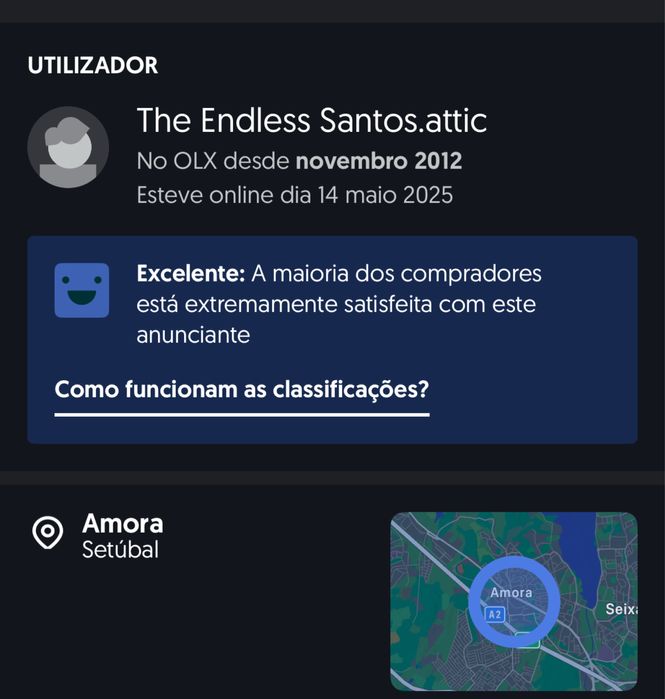Open "Como funcionam as classificações?" link

pyautogui.click(x=242, y=389)
